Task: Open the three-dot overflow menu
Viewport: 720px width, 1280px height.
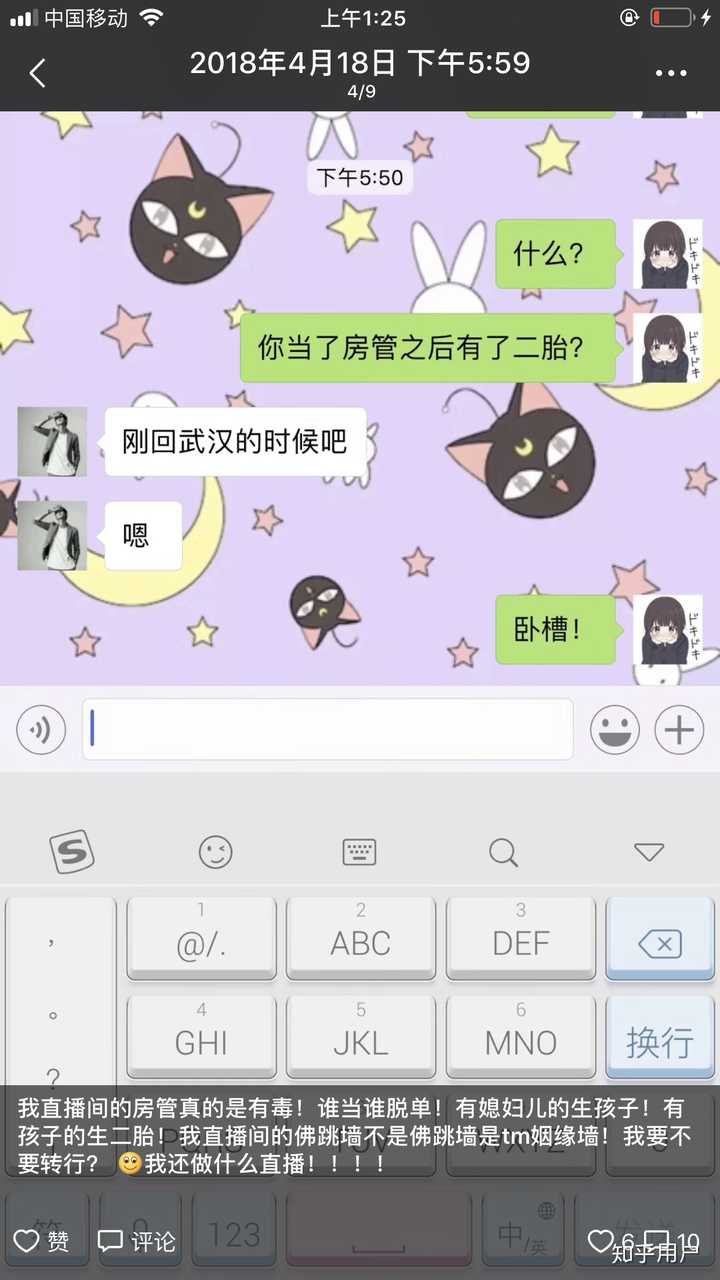Action: pyautogui.click(x=671, y=73)
